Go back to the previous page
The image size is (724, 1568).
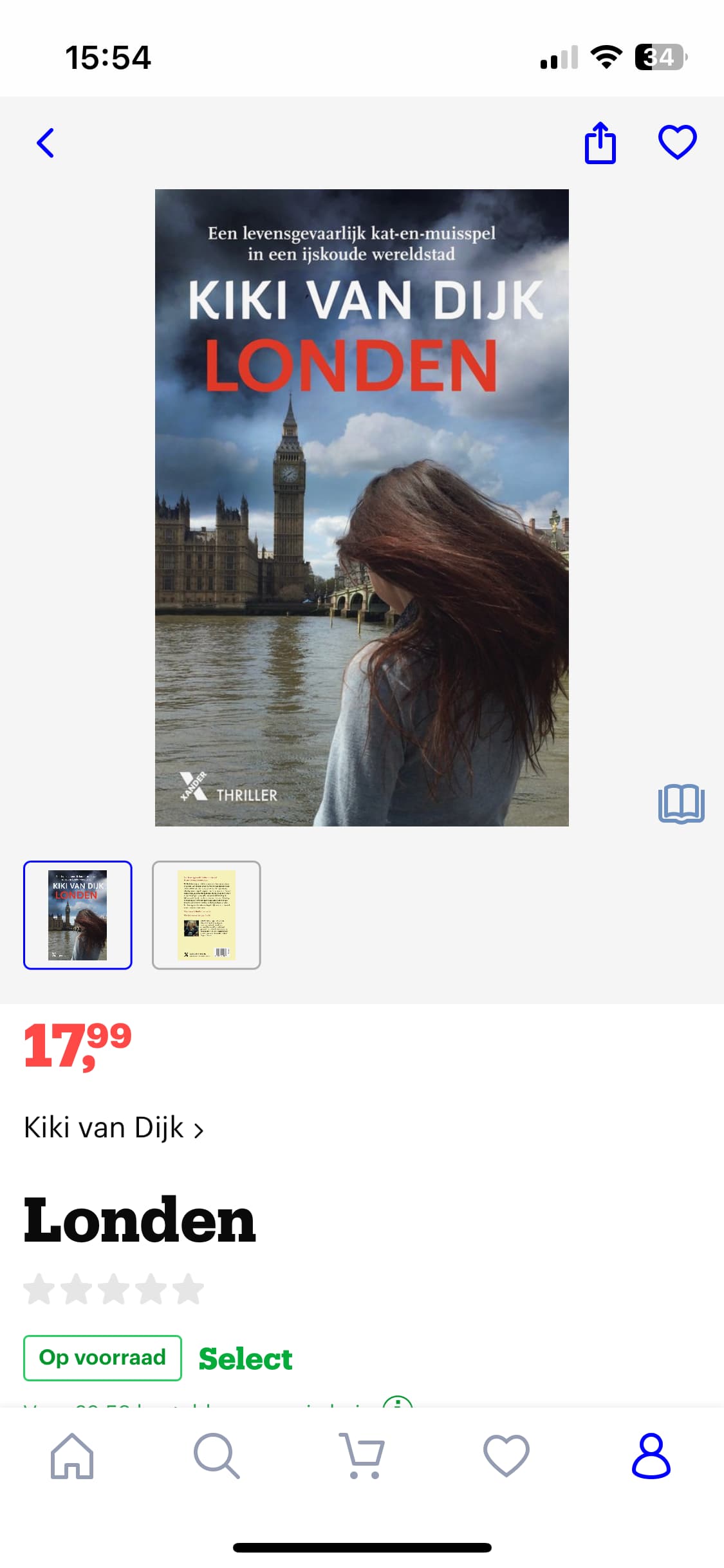click(45, 143)
